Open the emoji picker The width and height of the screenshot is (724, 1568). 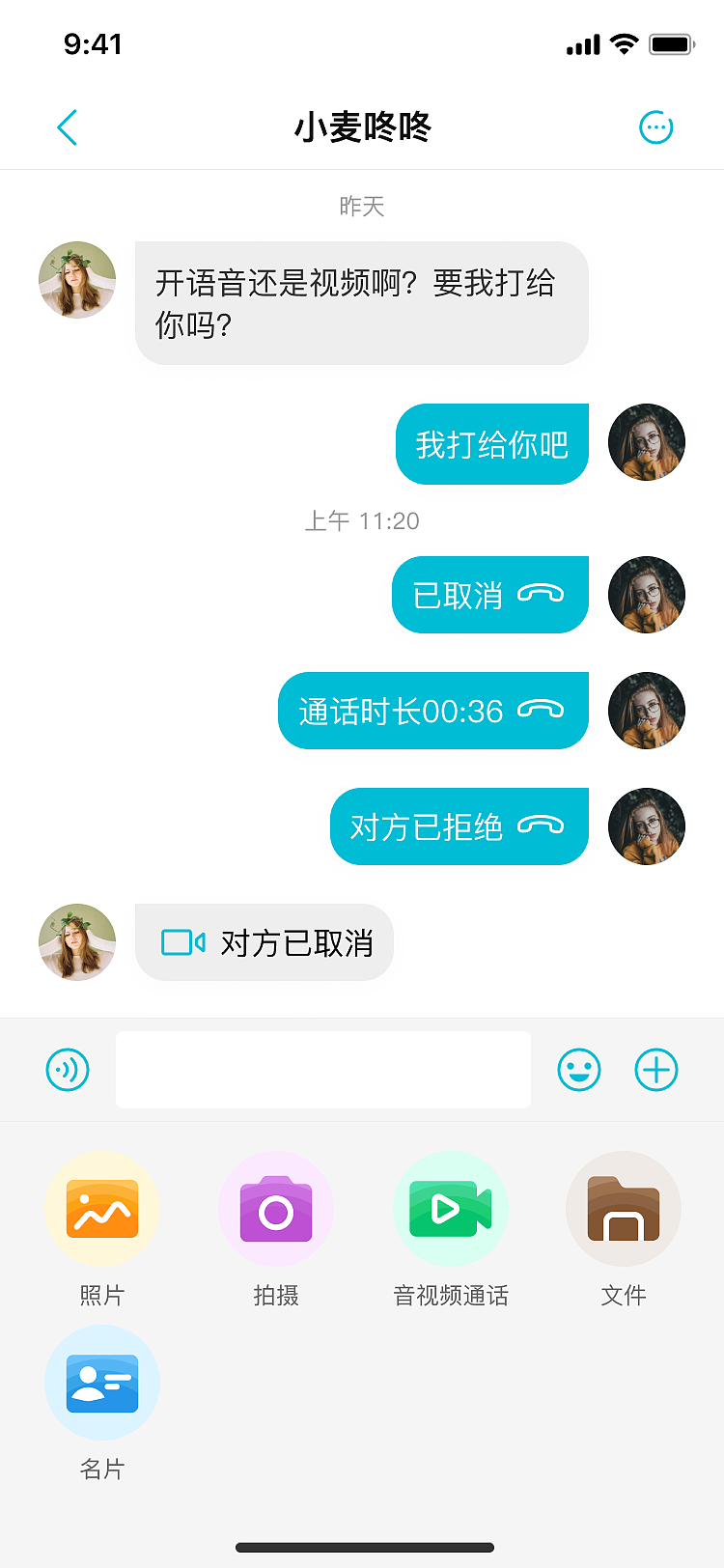point(579,1070)
